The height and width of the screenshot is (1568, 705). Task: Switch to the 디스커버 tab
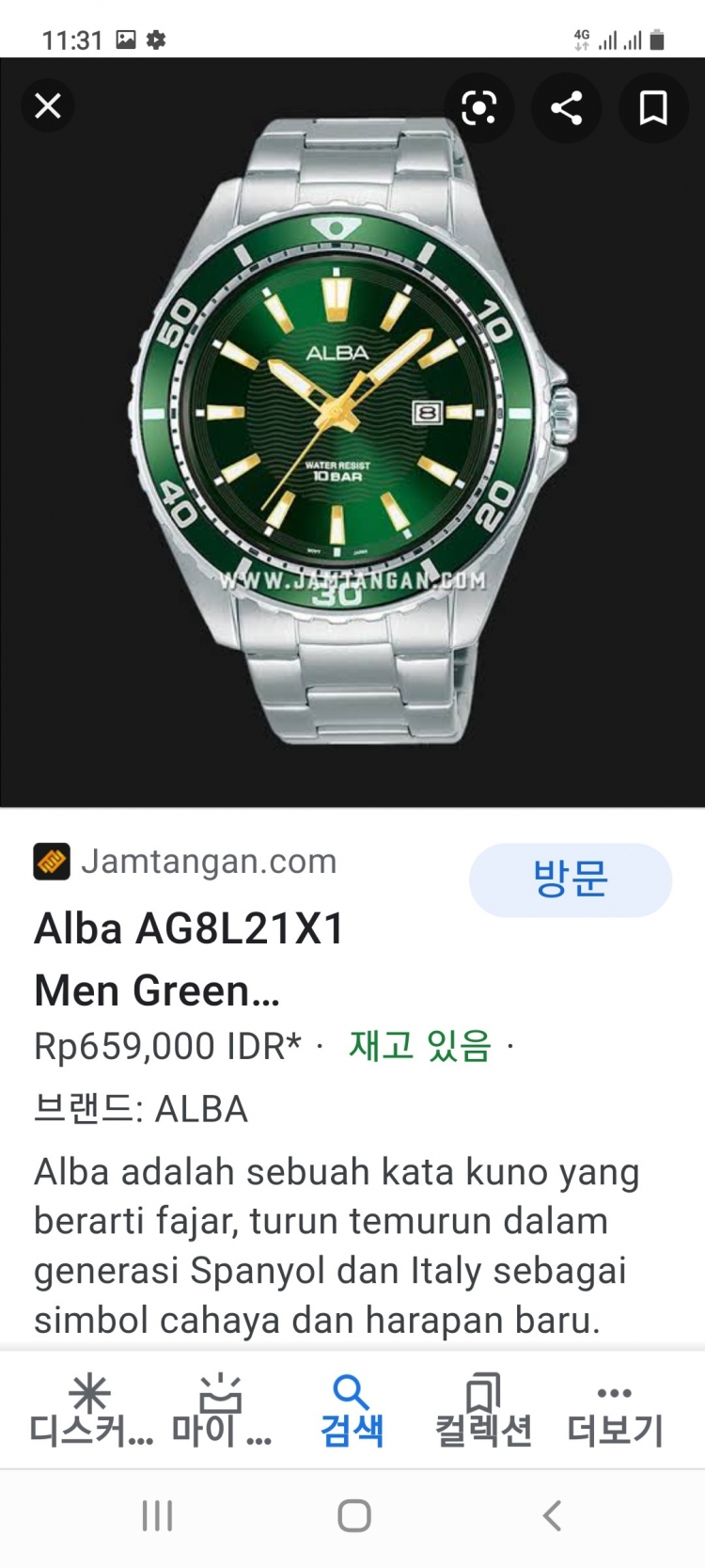(90, 1411)
